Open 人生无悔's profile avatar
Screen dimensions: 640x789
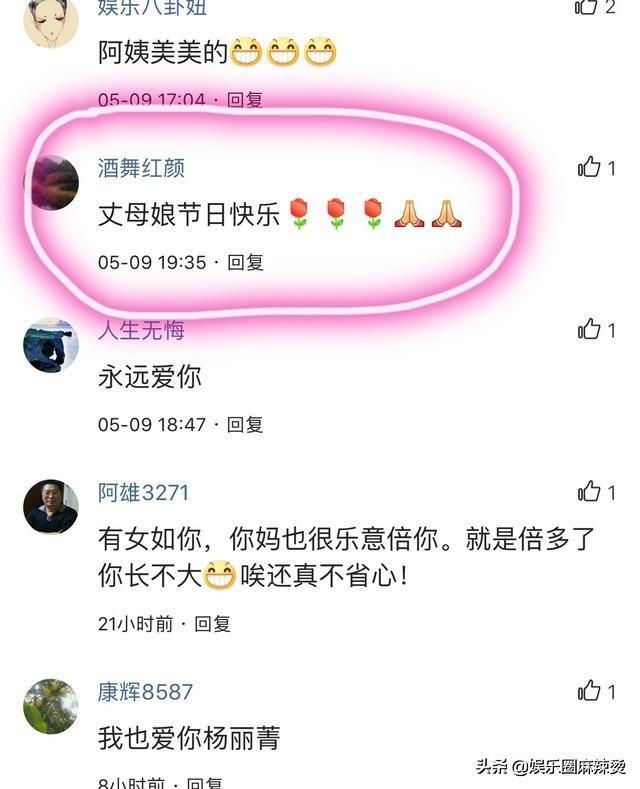coord(50,345)
